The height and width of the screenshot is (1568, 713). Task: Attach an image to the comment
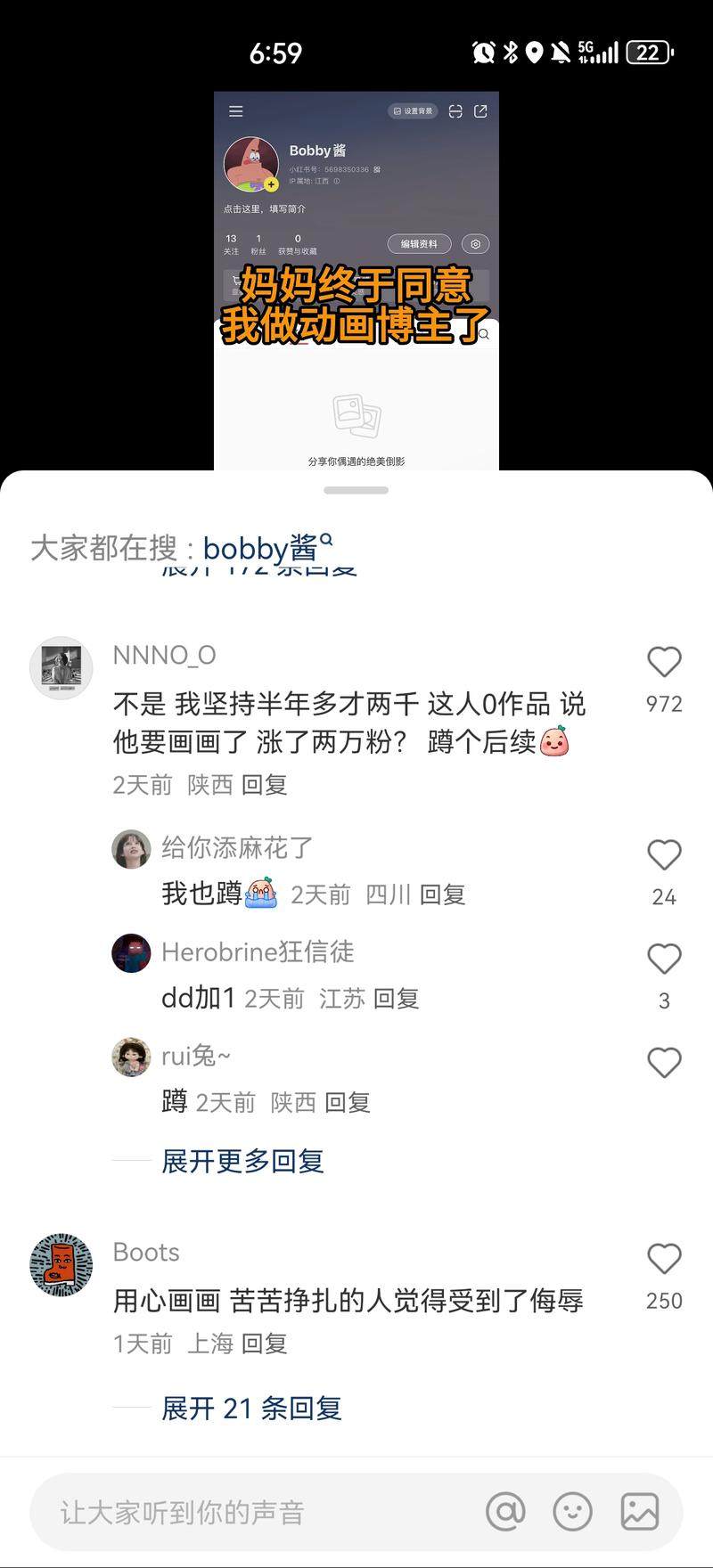pyautogui.click(x=639, y=1512)
